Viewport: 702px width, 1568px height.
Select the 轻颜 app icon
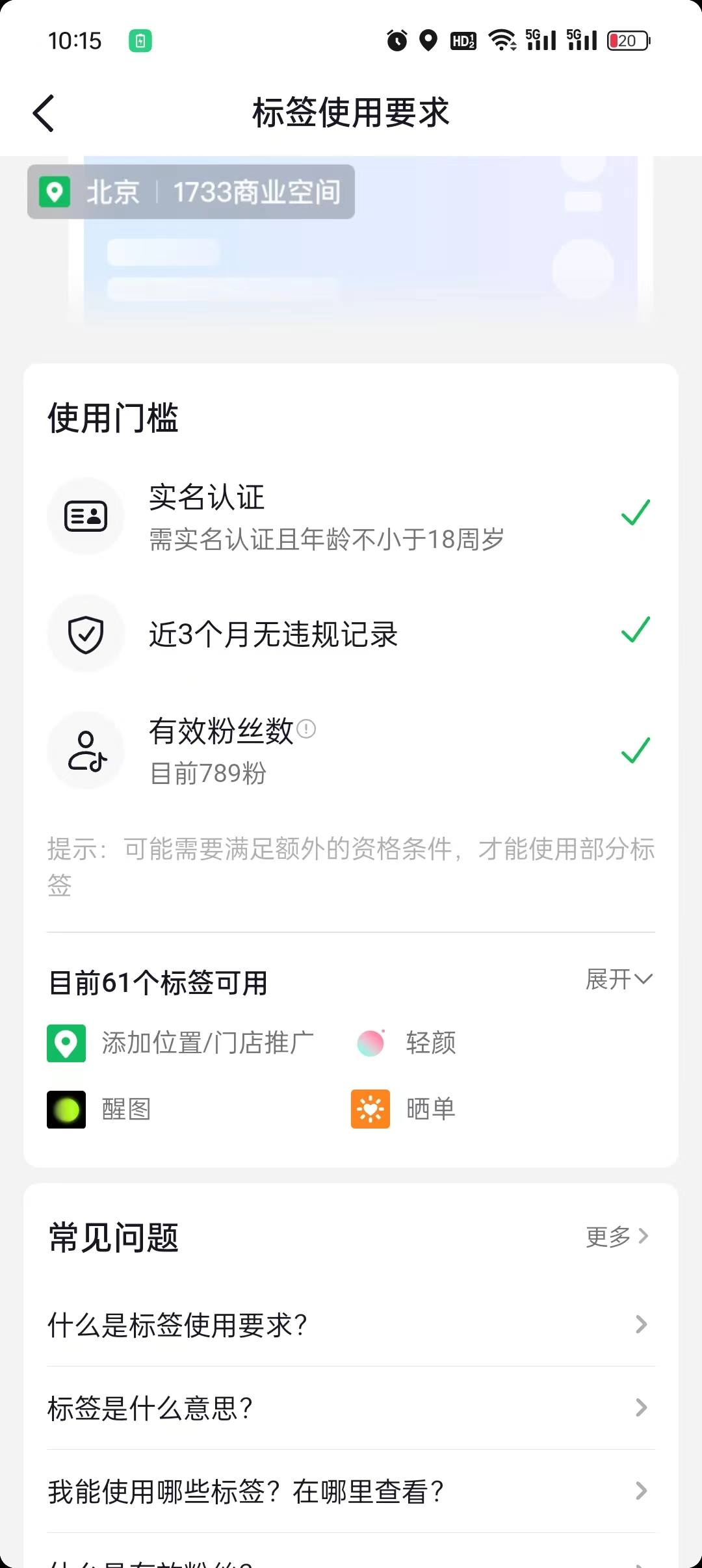[370, 1043]
